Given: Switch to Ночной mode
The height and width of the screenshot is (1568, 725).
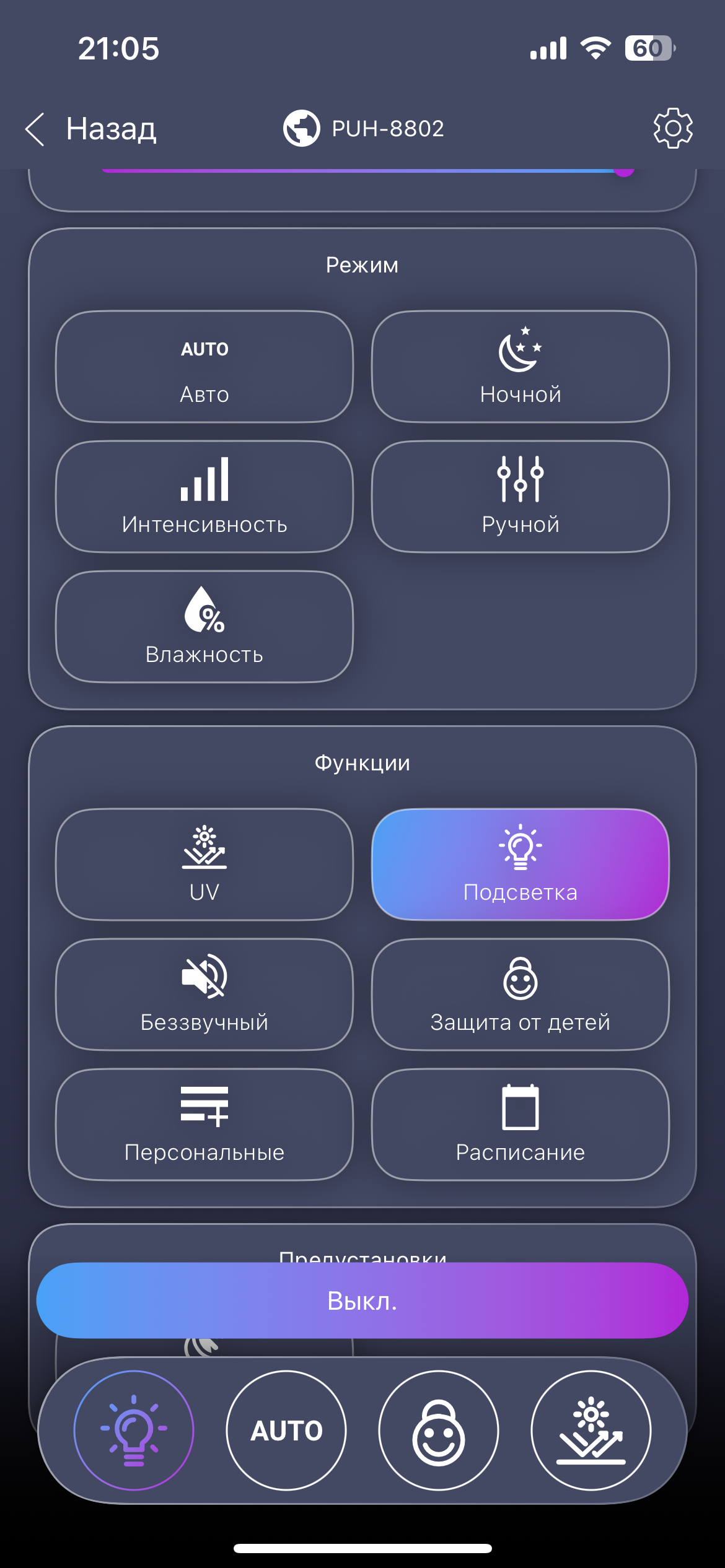Looking at the screenshot, I should coord(521,367).
